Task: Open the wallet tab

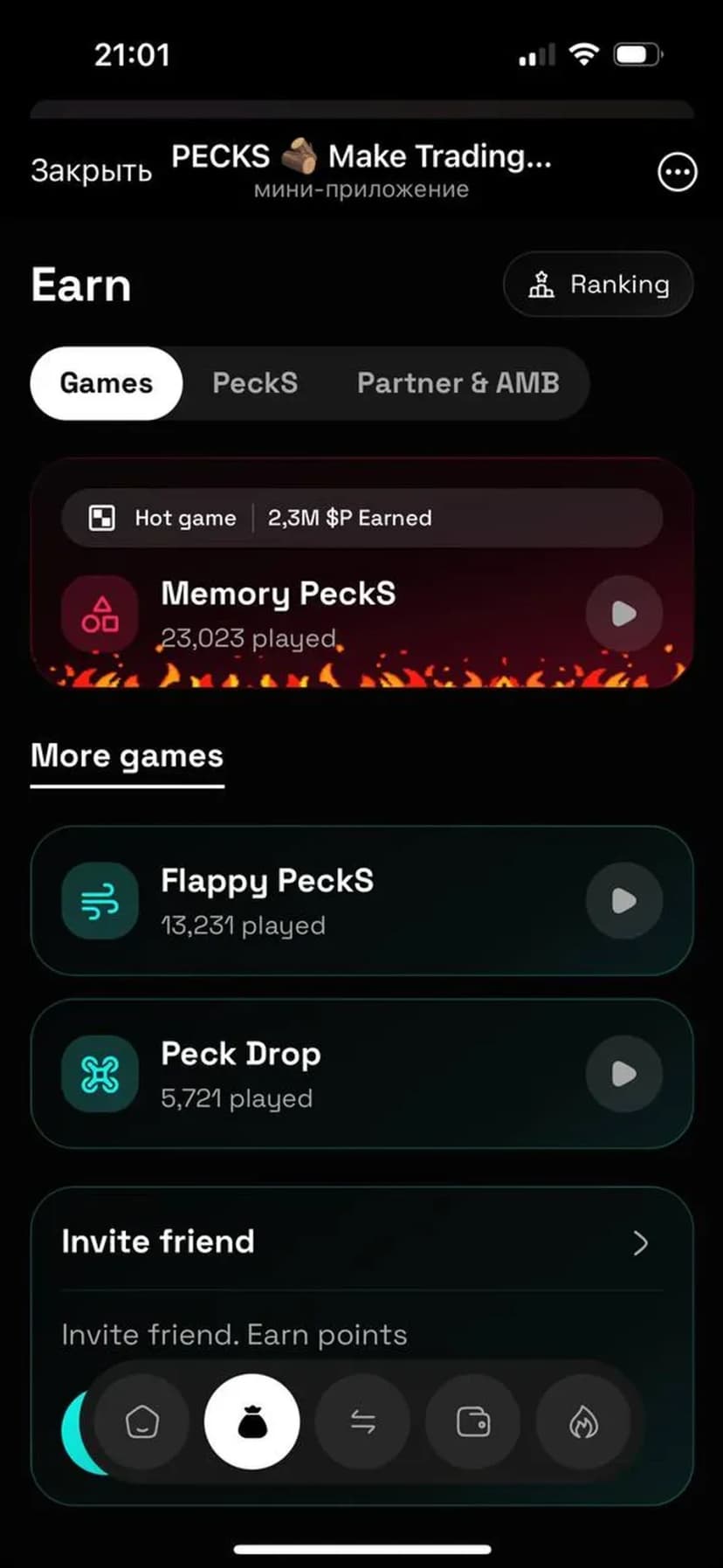Action: point(472,1422)
